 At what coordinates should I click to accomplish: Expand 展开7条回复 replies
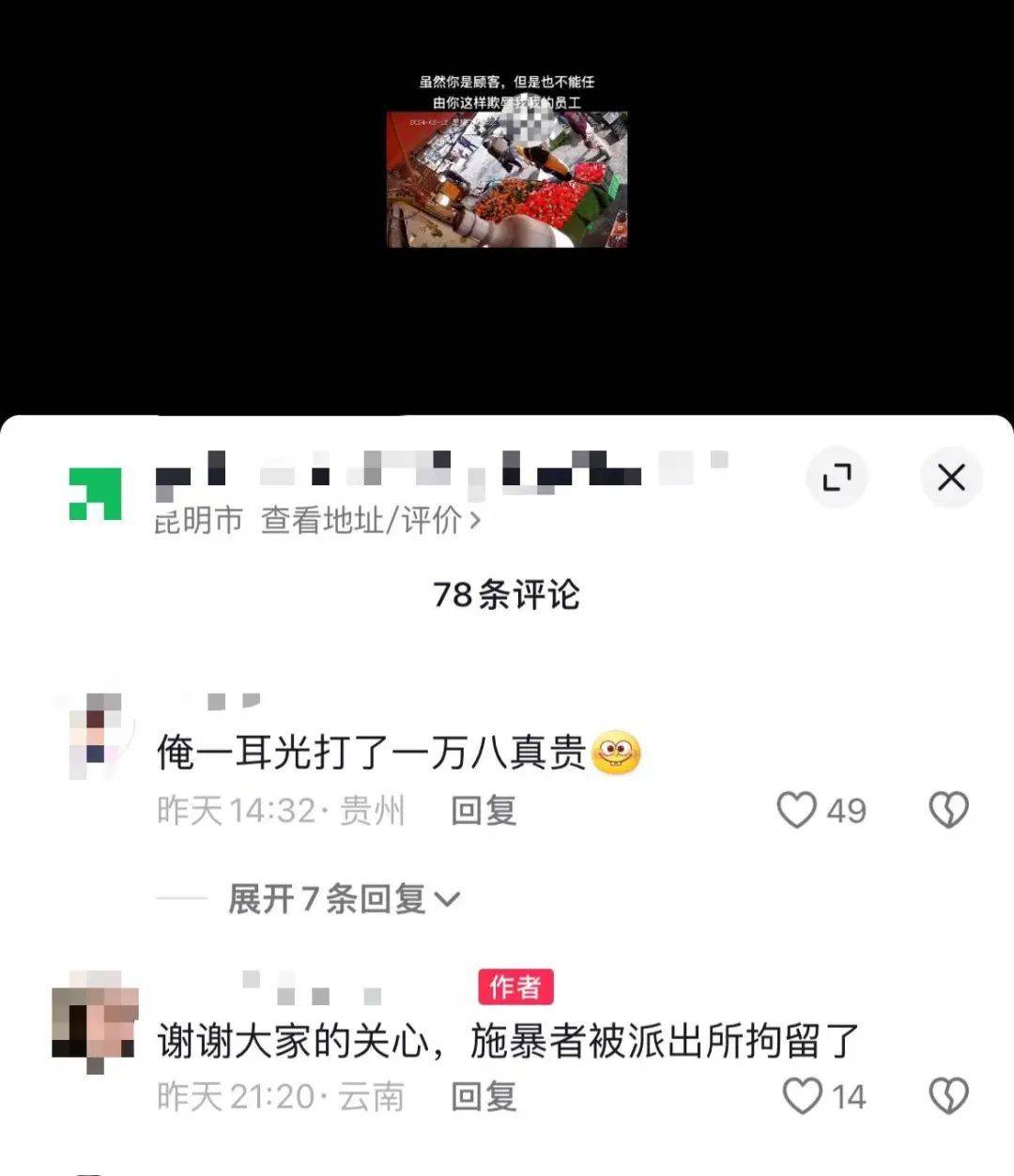[x=343, y=899]
